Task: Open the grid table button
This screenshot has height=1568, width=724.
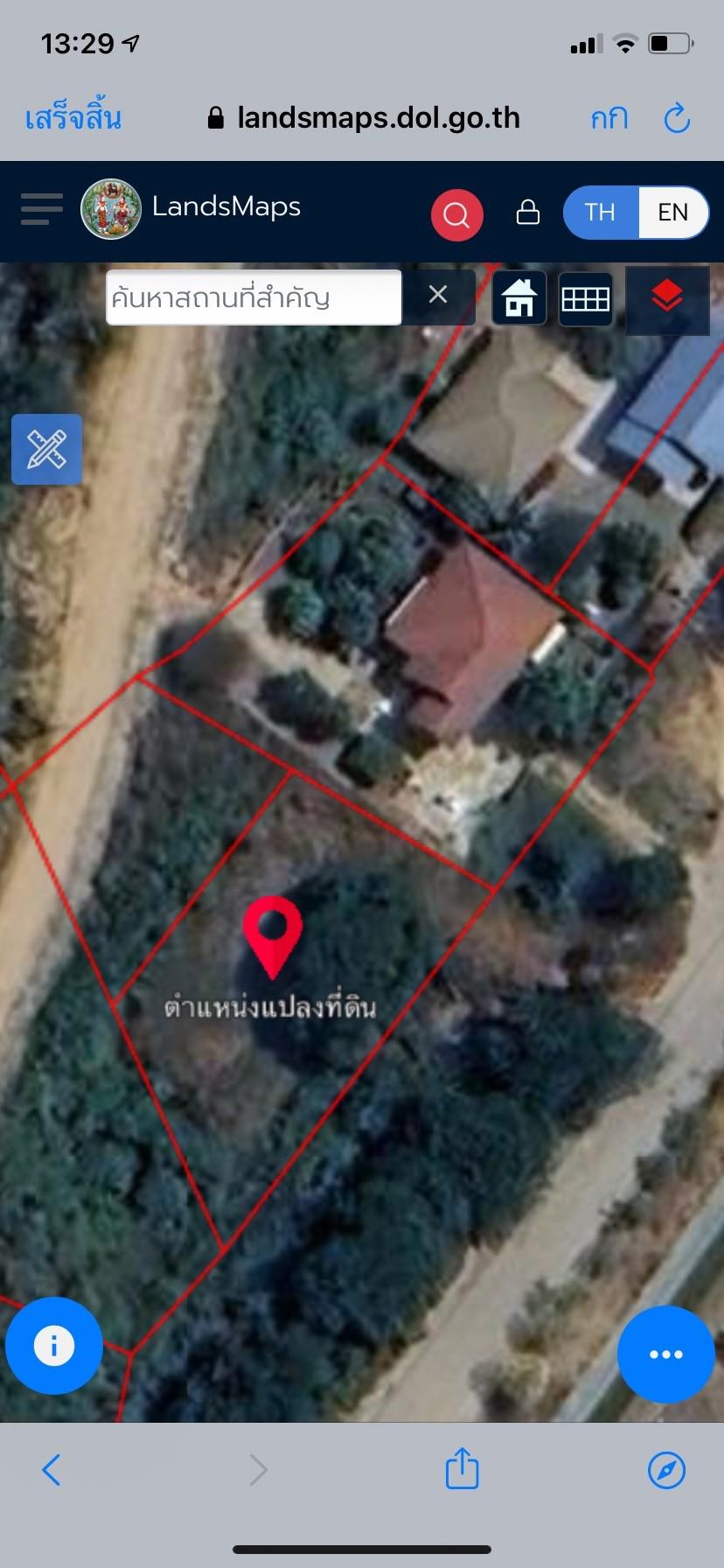Action: 586,298
